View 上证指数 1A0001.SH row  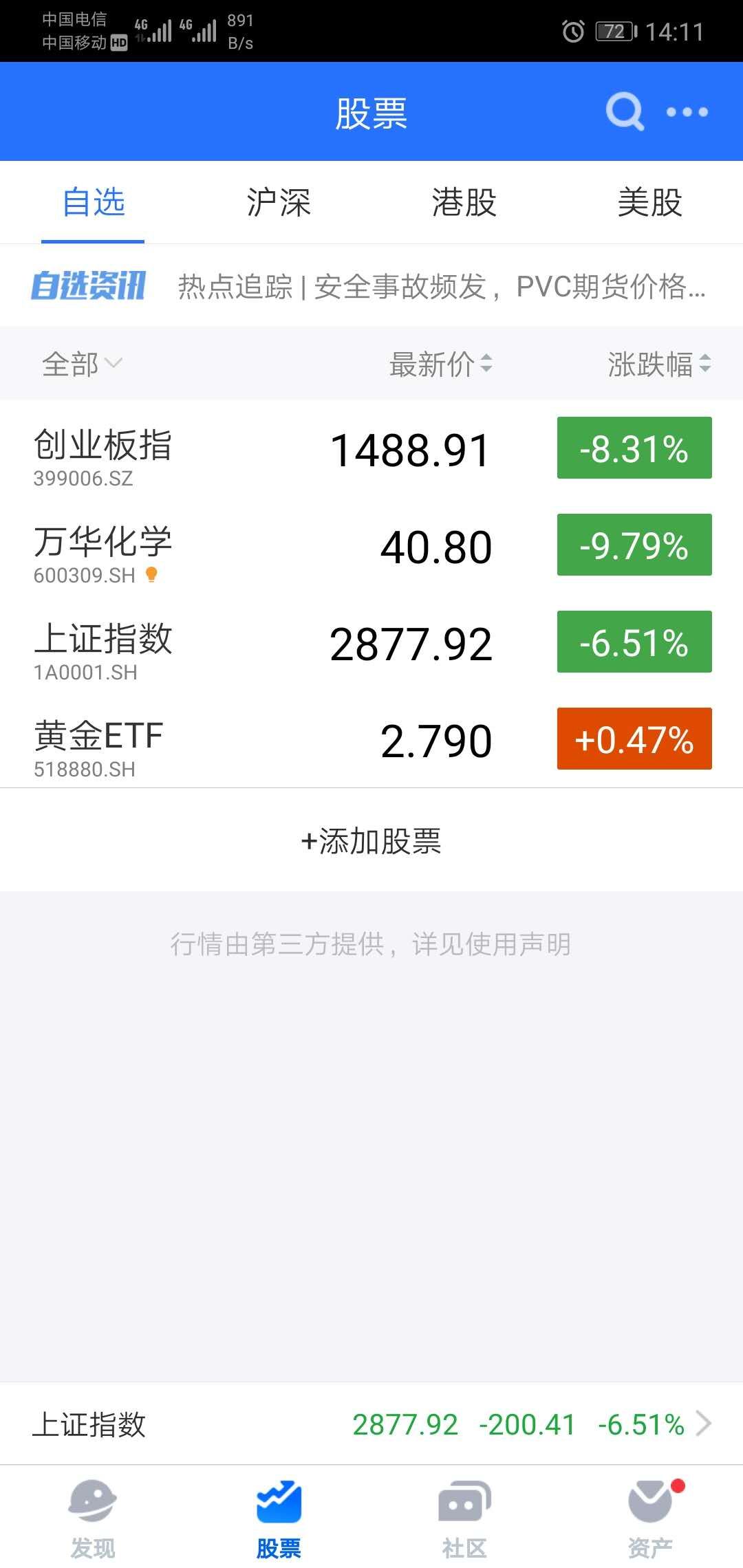click(x=371, y=642)
